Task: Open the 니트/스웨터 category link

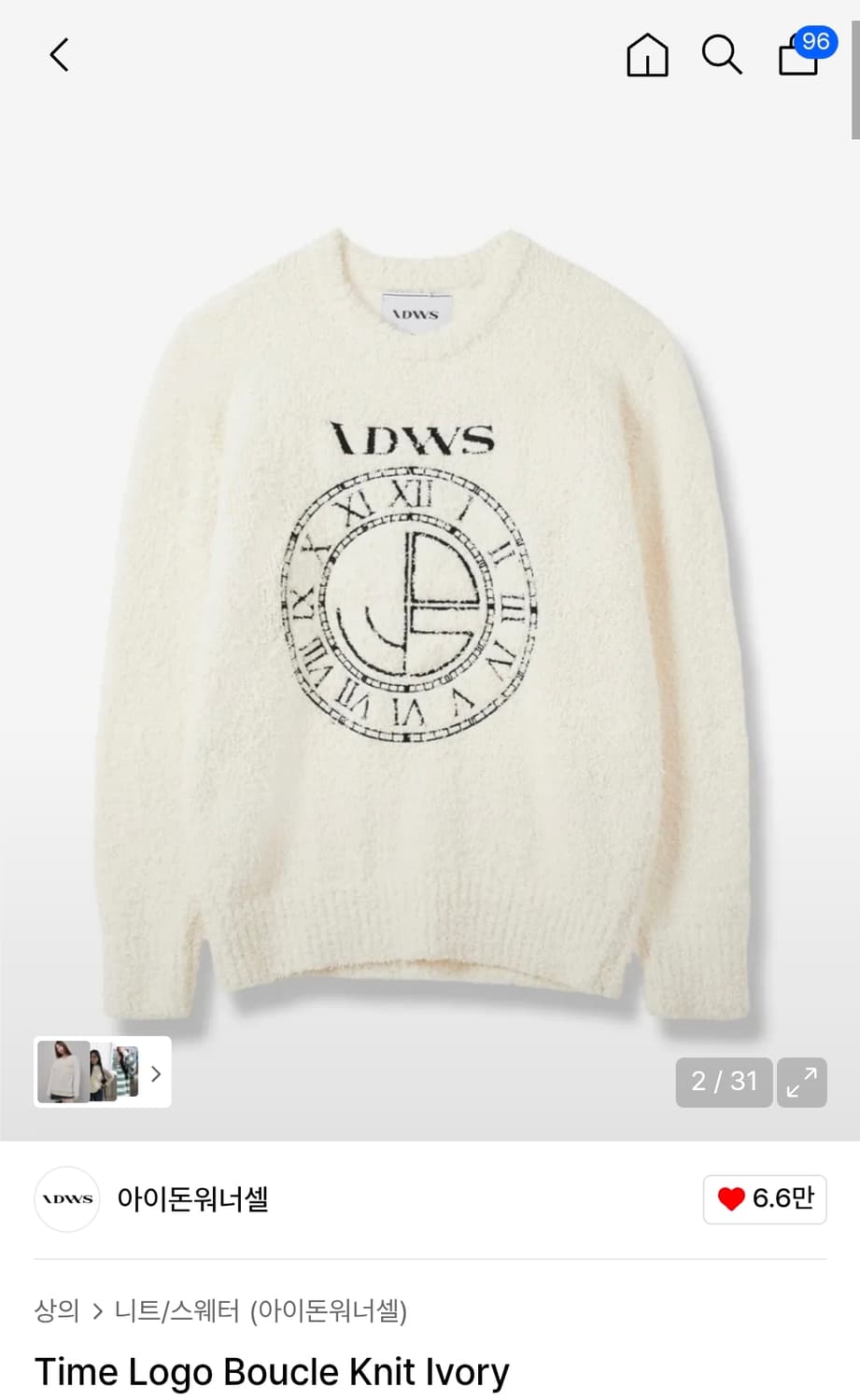Action: (173, 1311)
